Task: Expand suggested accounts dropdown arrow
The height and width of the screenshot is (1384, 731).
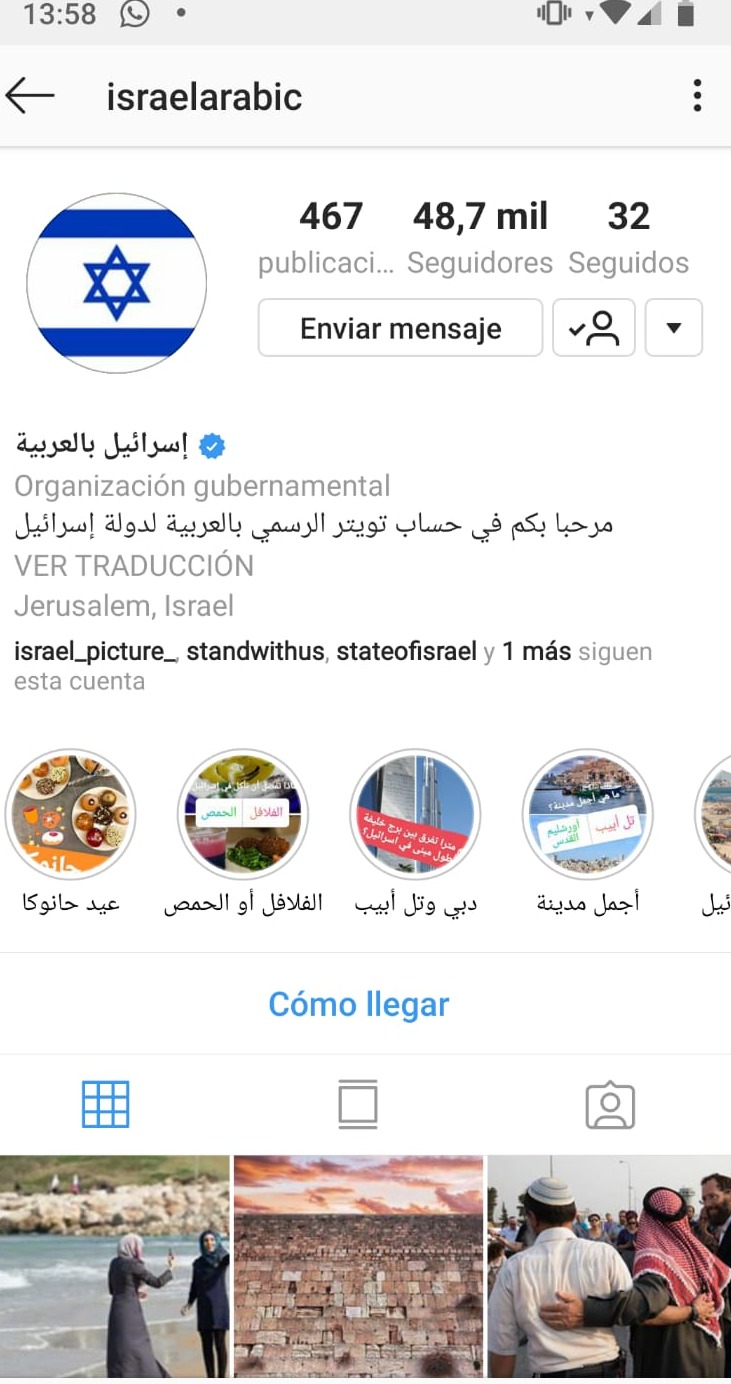Action: pyautogui.click(x=674, y=328)
